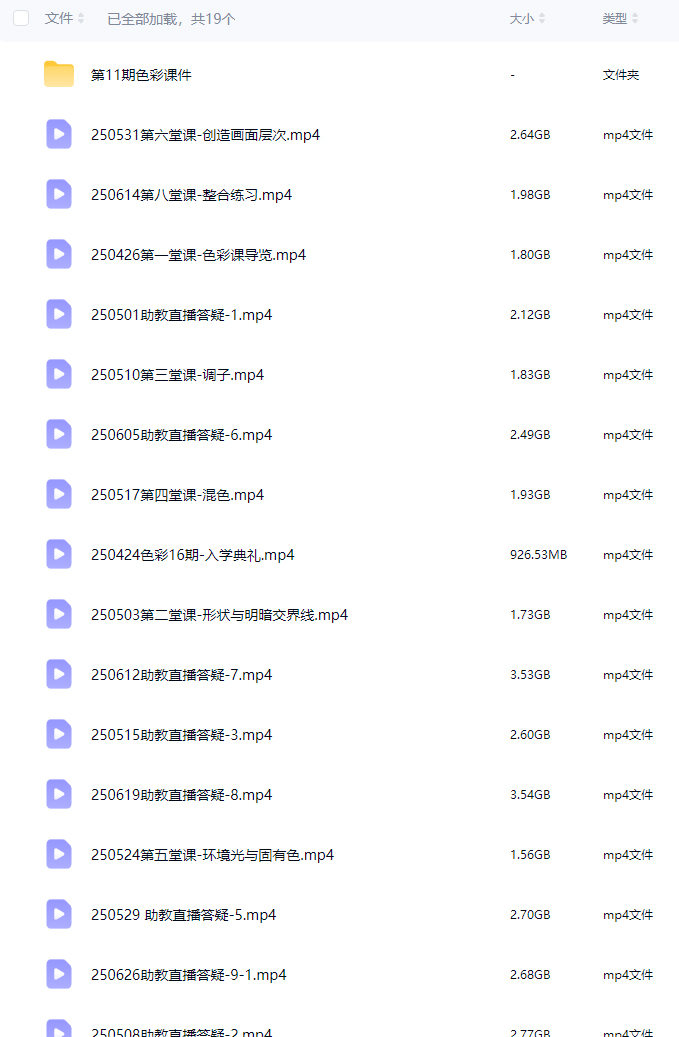Open 250529 助教直播答疑-5.mp4
This screenshot has height=1037, width=679.
(183, 915)
